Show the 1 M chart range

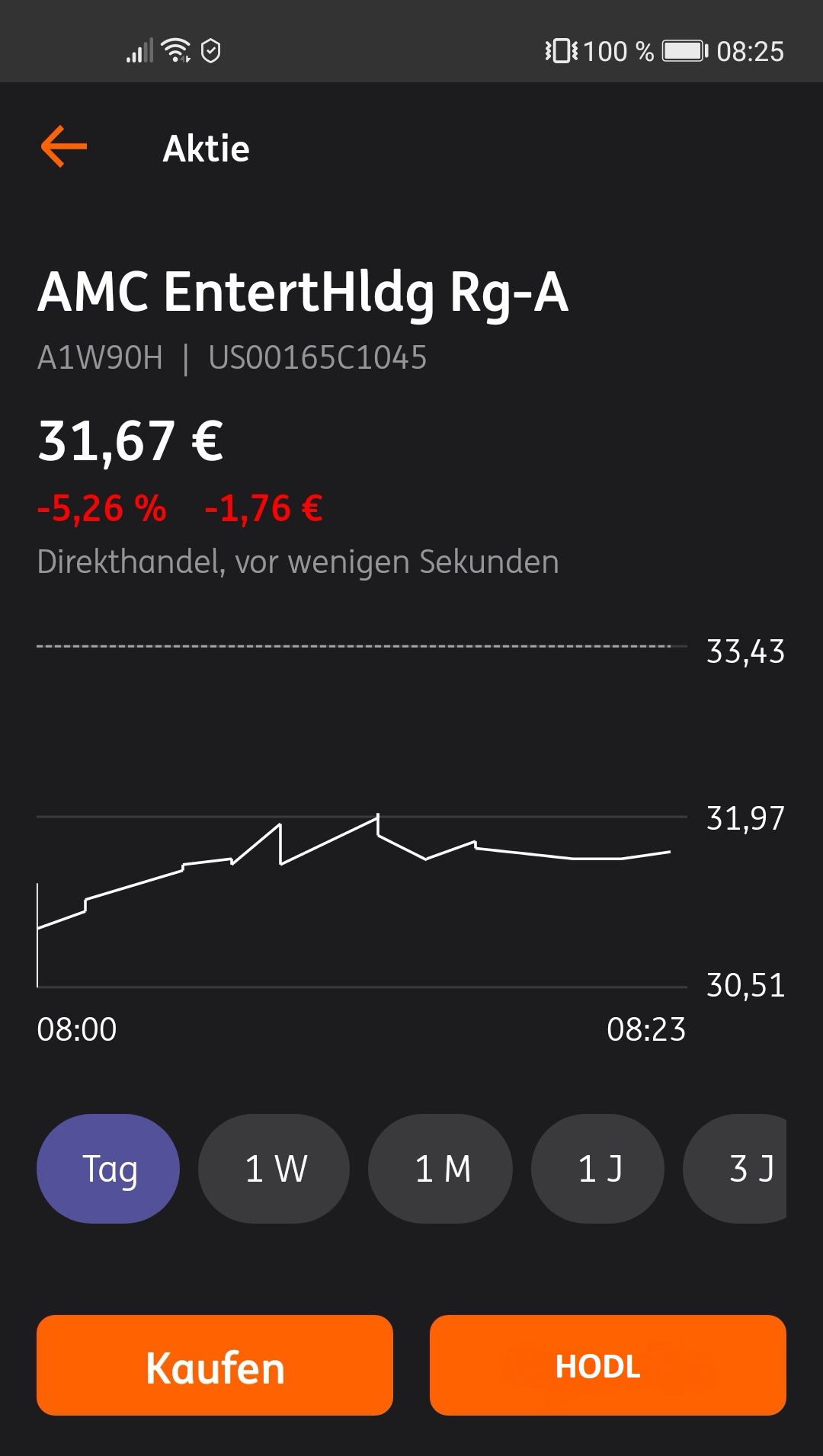(x=441, y=1169)
